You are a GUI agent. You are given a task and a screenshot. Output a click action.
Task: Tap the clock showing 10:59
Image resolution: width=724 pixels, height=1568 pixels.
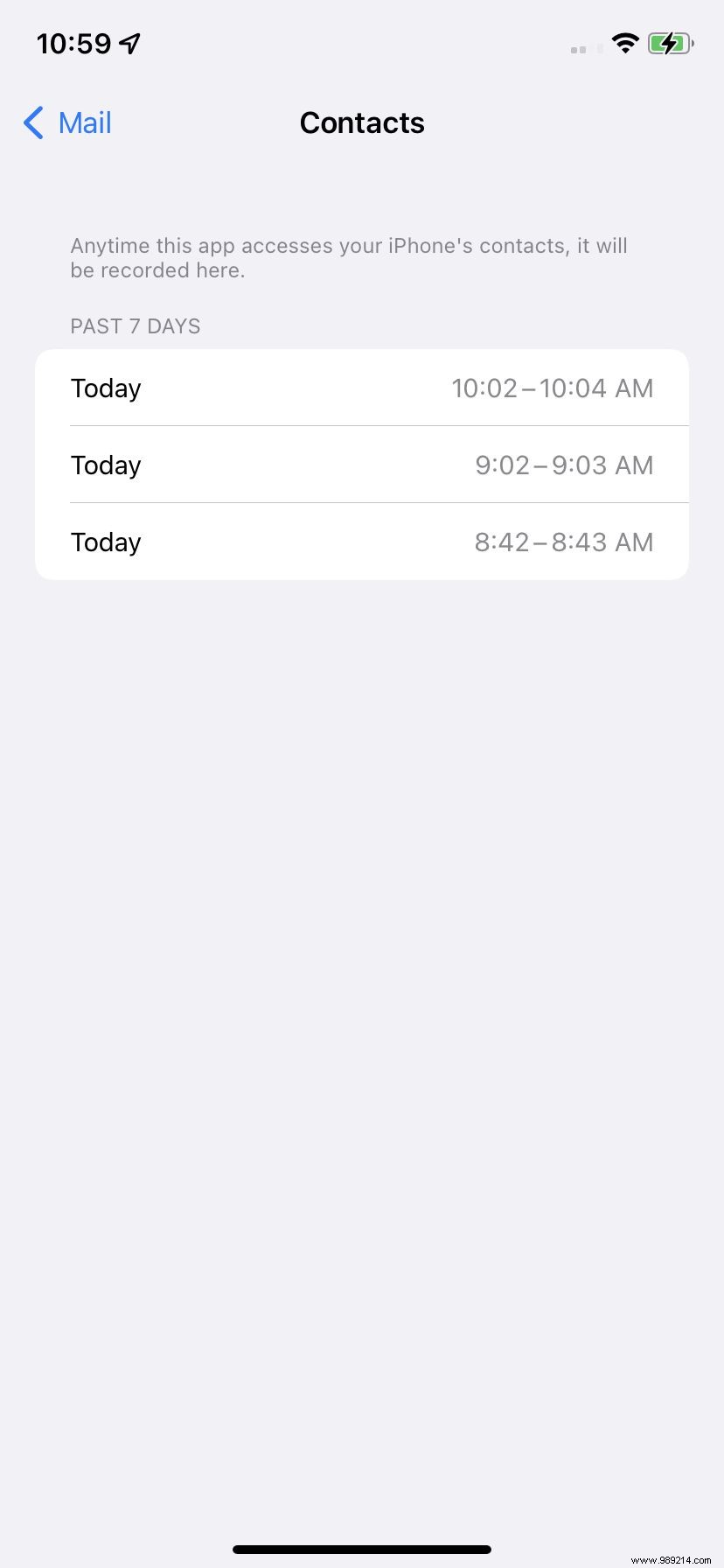(x=74, y=42)
